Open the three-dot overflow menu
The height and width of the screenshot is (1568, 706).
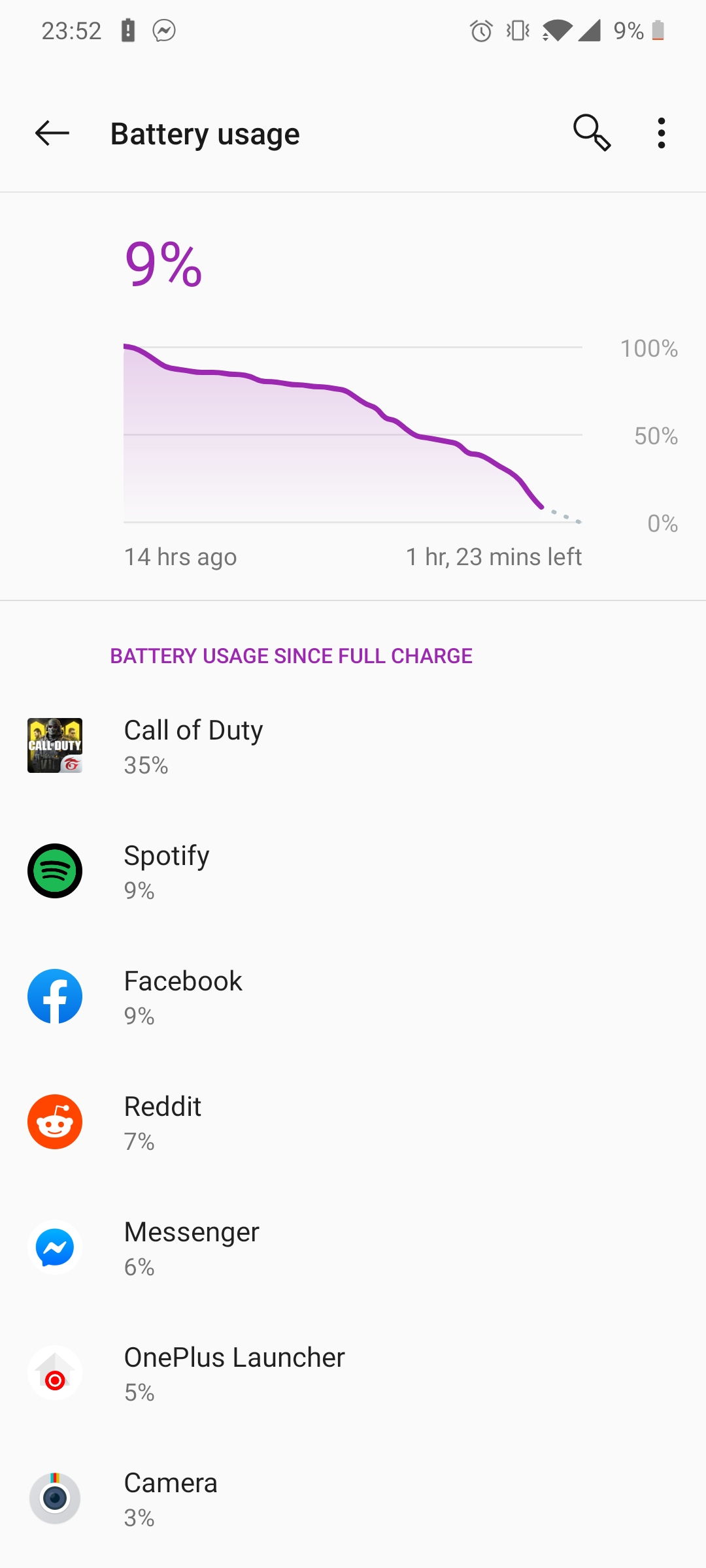click(x=662, y=133)
